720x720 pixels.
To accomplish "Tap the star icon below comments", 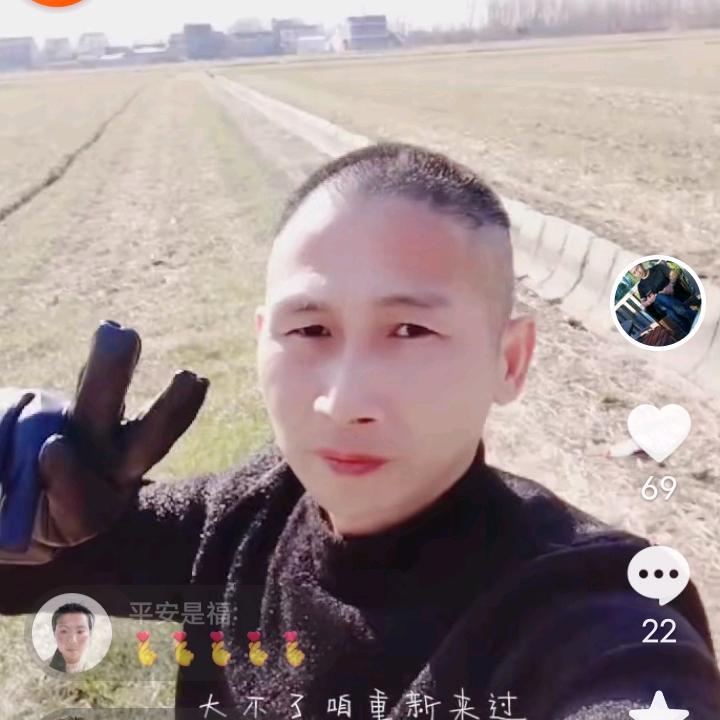I will pos(659,707).
